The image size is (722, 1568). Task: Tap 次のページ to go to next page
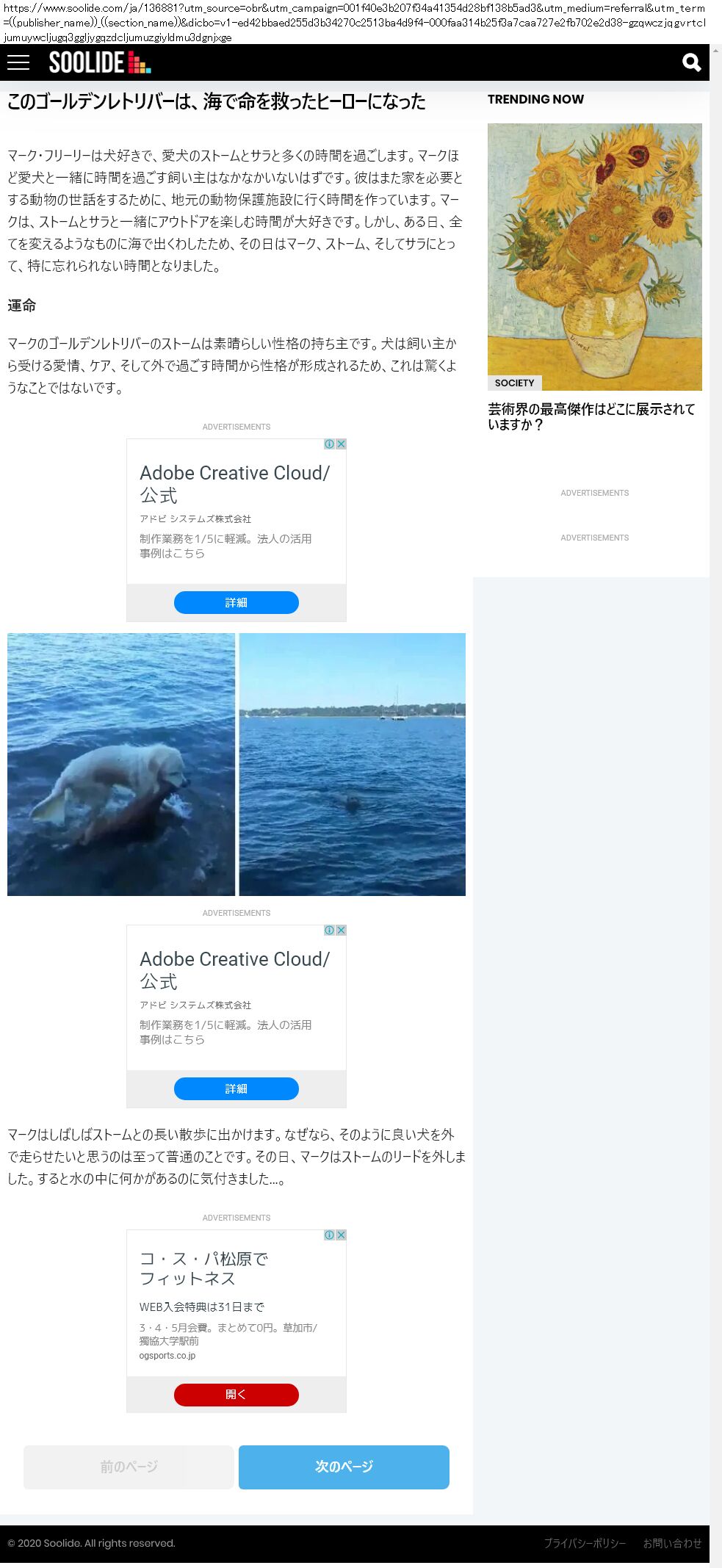click(344, 1467)
